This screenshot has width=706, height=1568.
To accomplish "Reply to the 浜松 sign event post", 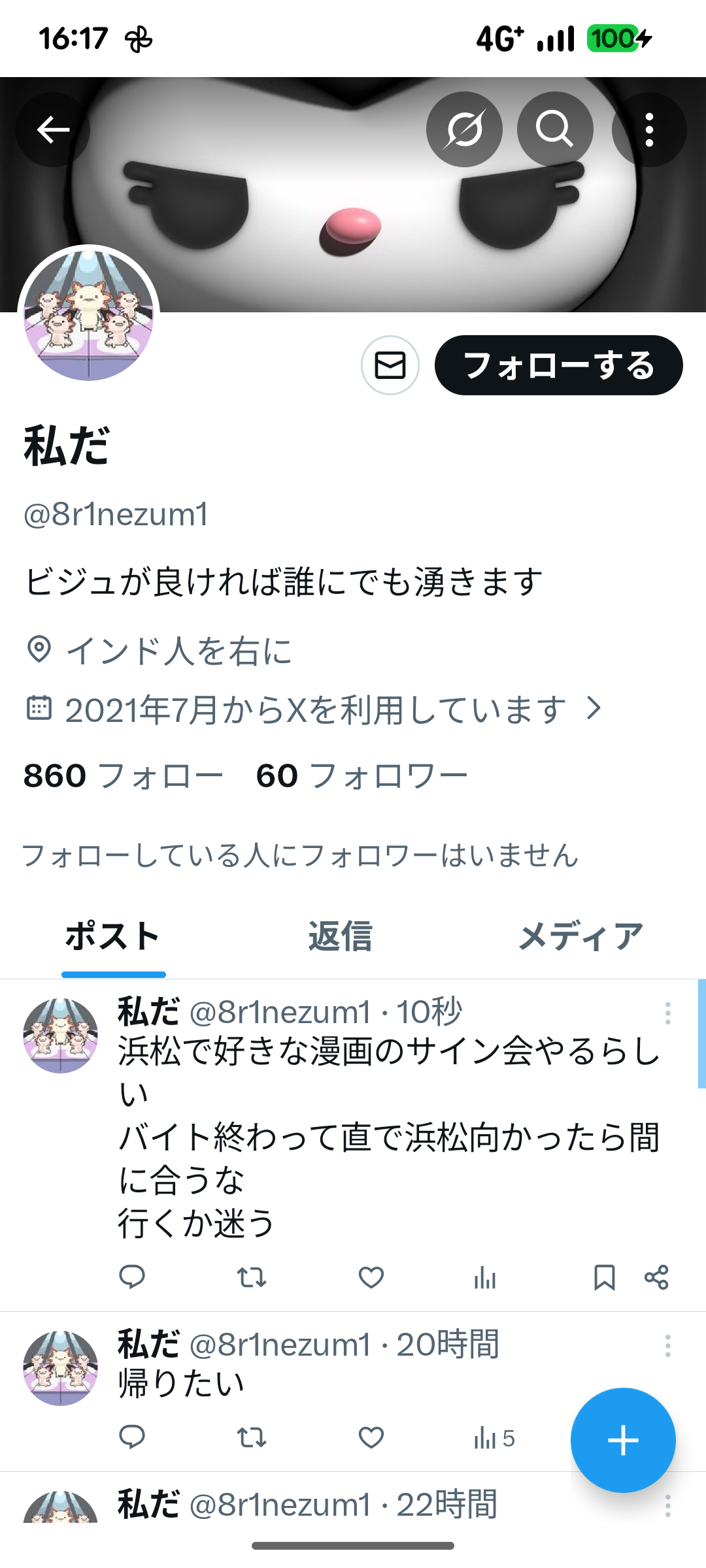I will (132, 1277).
